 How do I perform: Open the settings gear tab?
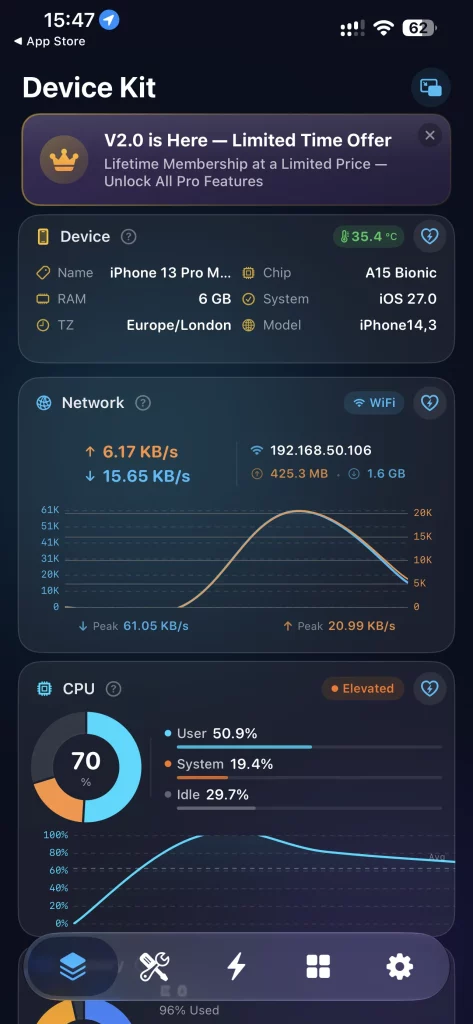400,966
